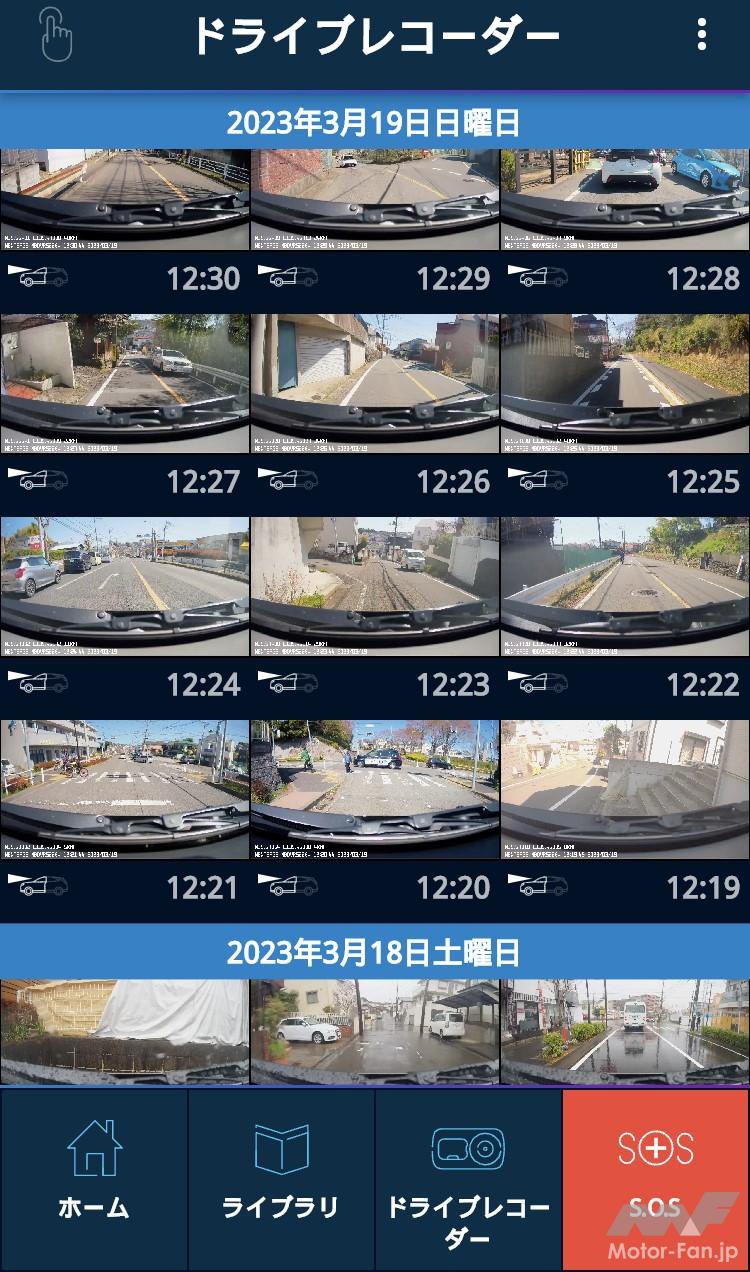Play the 12:27 drive clip

tap(124, 384)
